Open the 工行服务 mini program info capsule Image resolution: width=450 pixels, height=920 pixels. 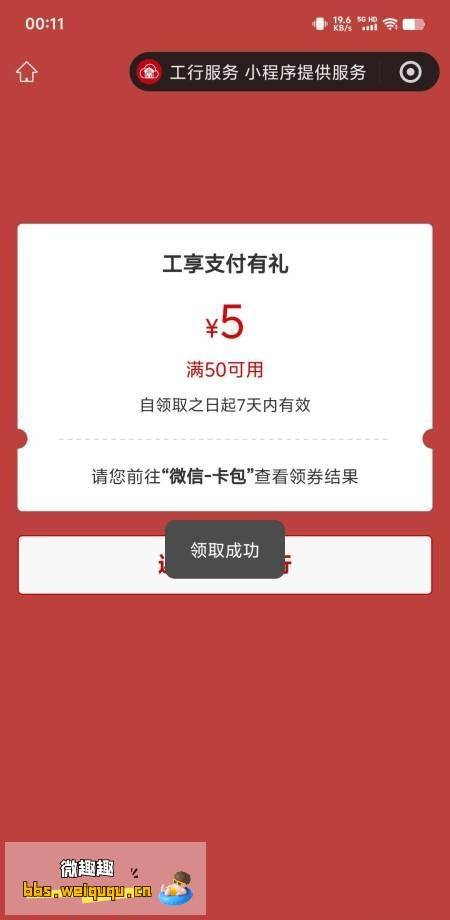click(x=251, y=72)
